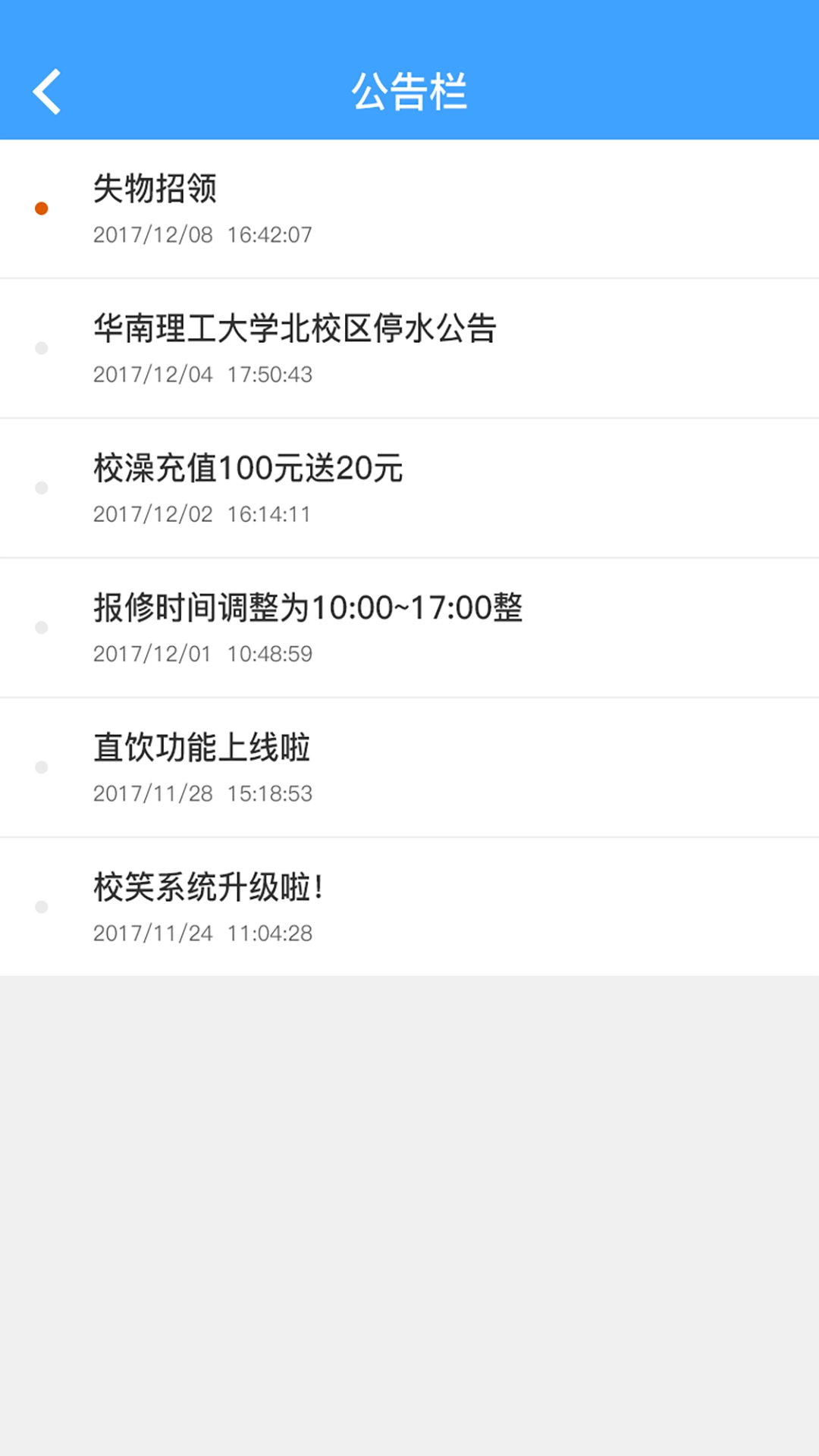Open the 直饮功能上线啦 announcement
This screenshot has width=819, height=1456.
pos(199,748)
